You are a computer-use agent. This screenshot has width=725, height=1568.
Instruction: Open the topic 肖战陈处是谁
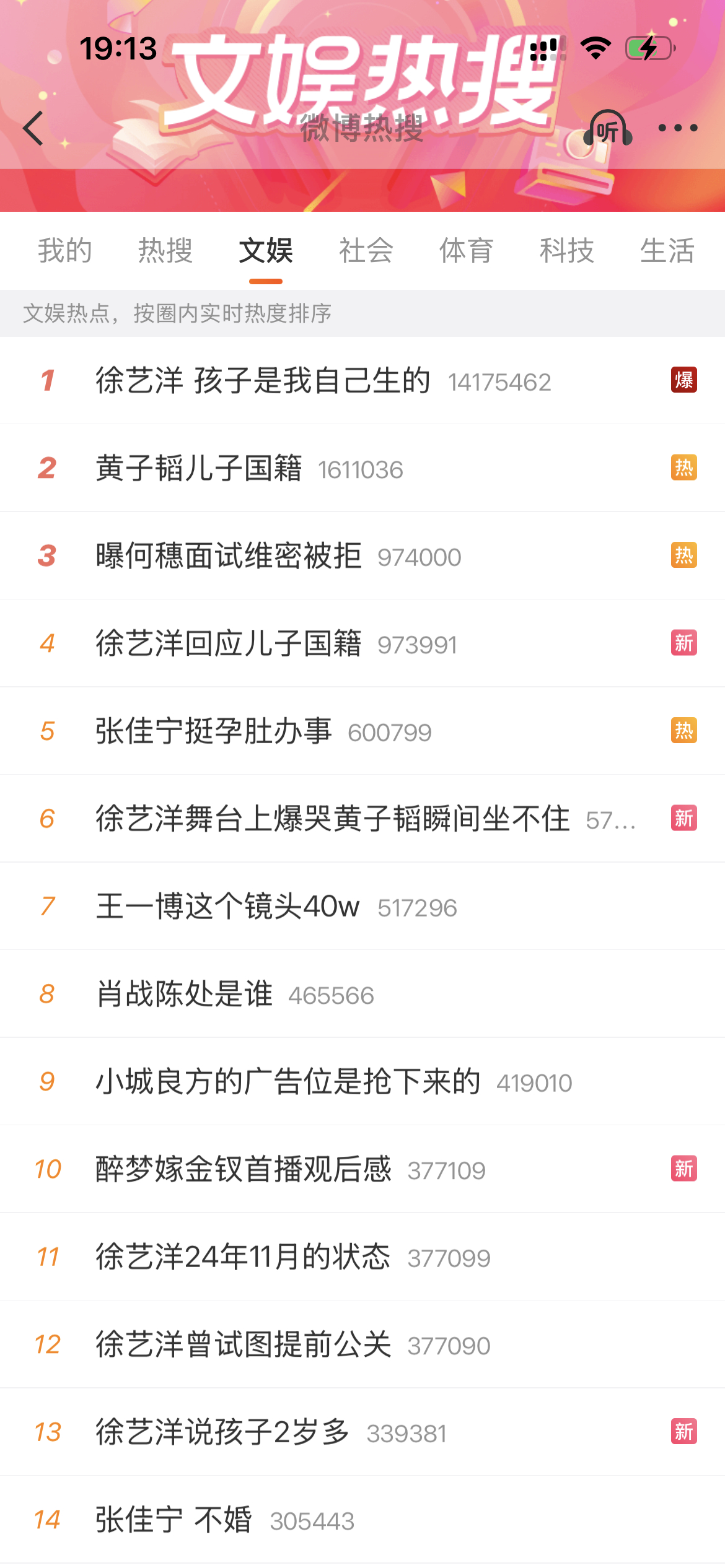(362, 994)
